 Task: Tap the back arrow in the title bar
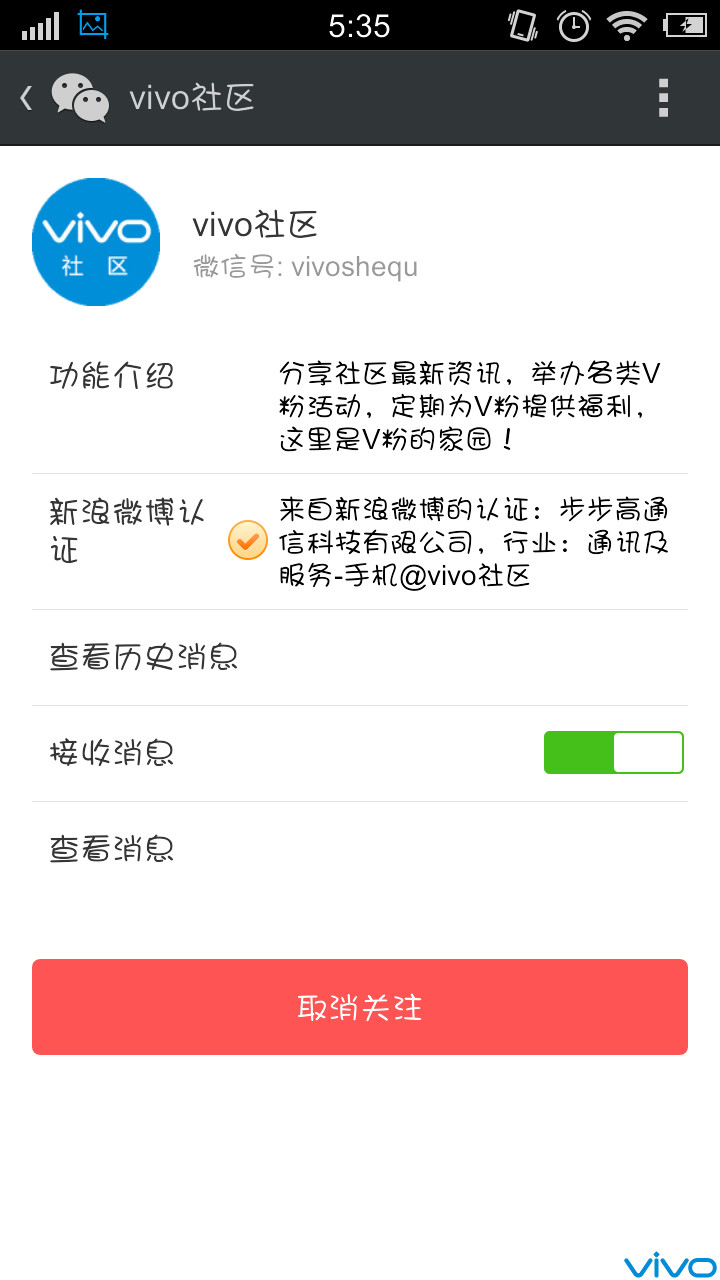[x=25, y=98]
